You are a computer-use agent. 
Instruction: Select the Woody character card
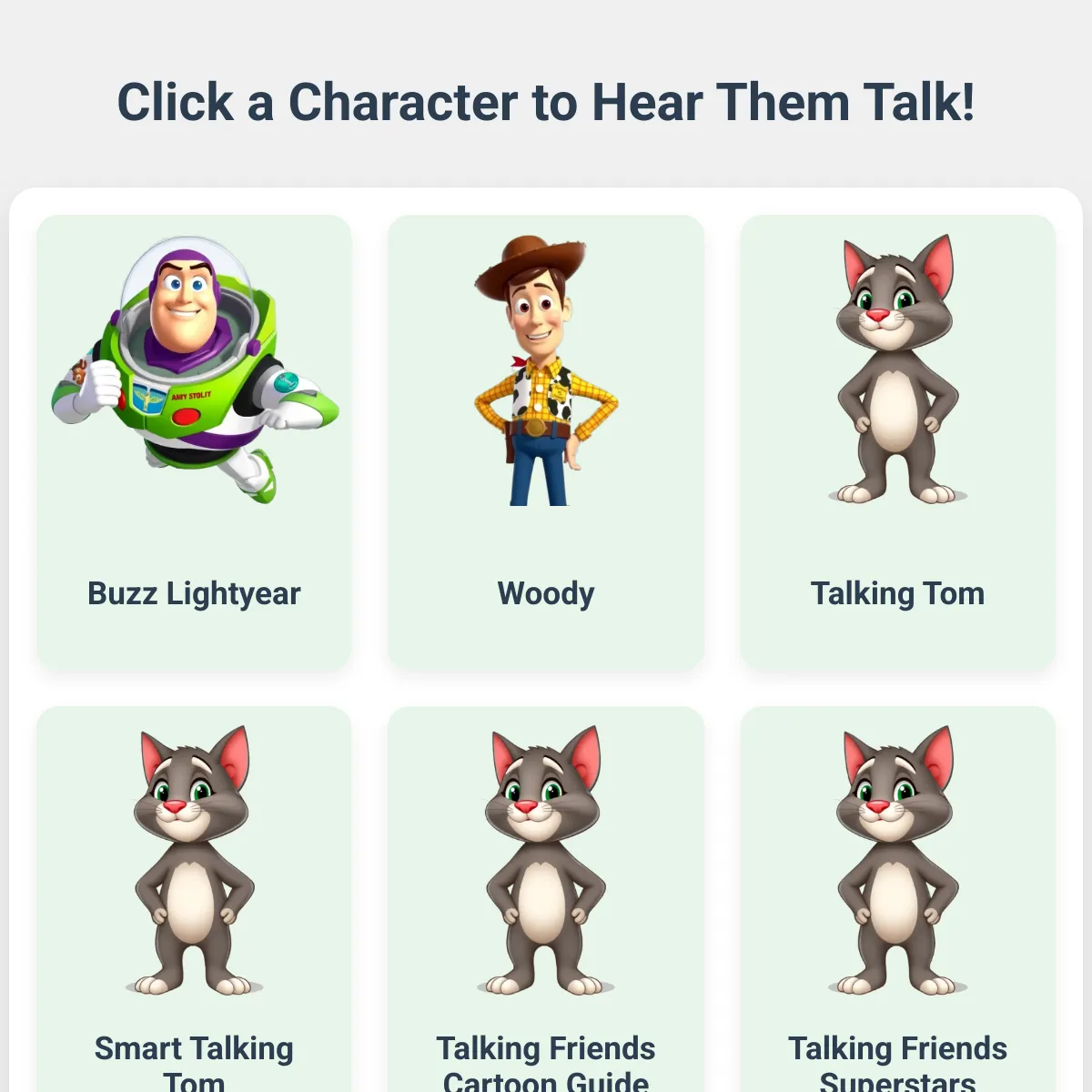coord(545,443)
